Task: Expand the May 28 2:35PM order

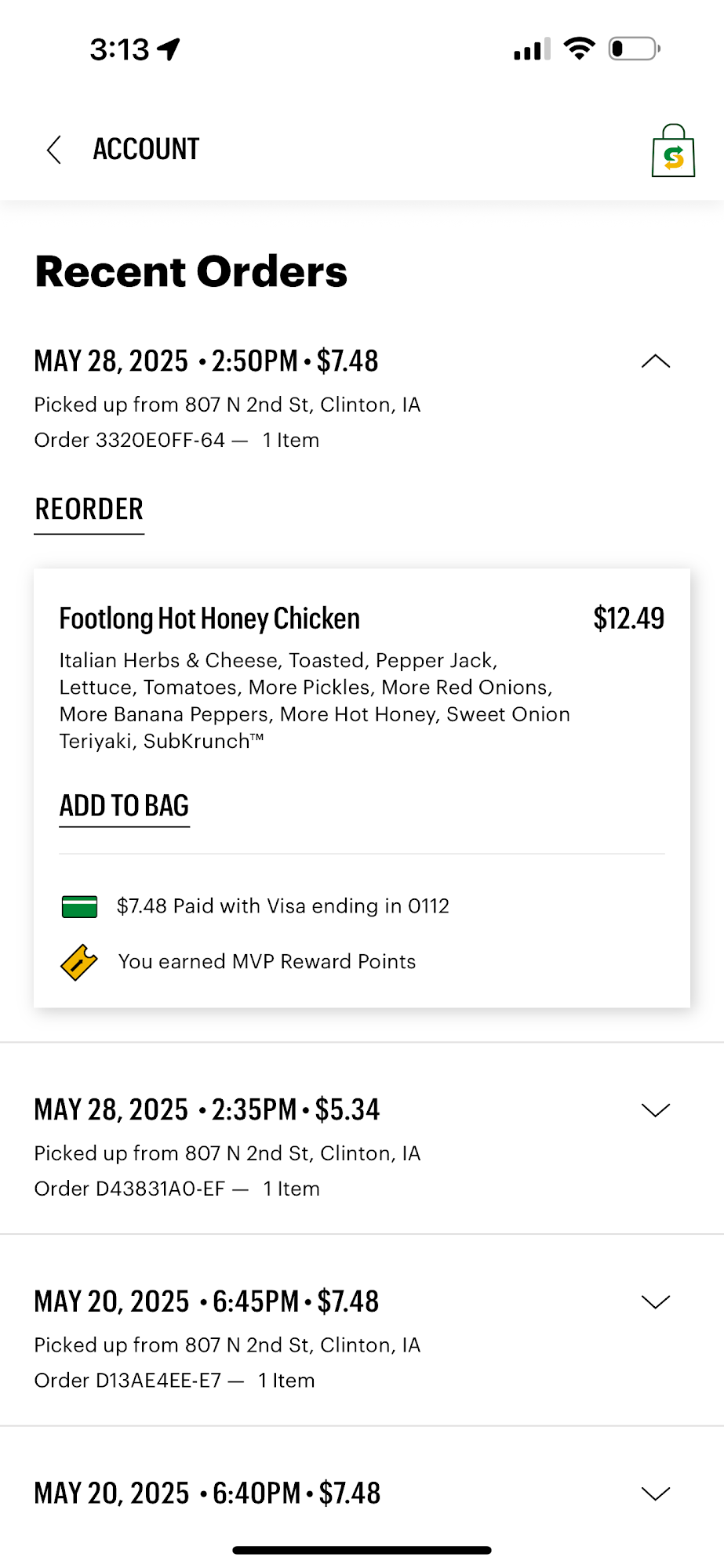Action: tap(656, 1110)
